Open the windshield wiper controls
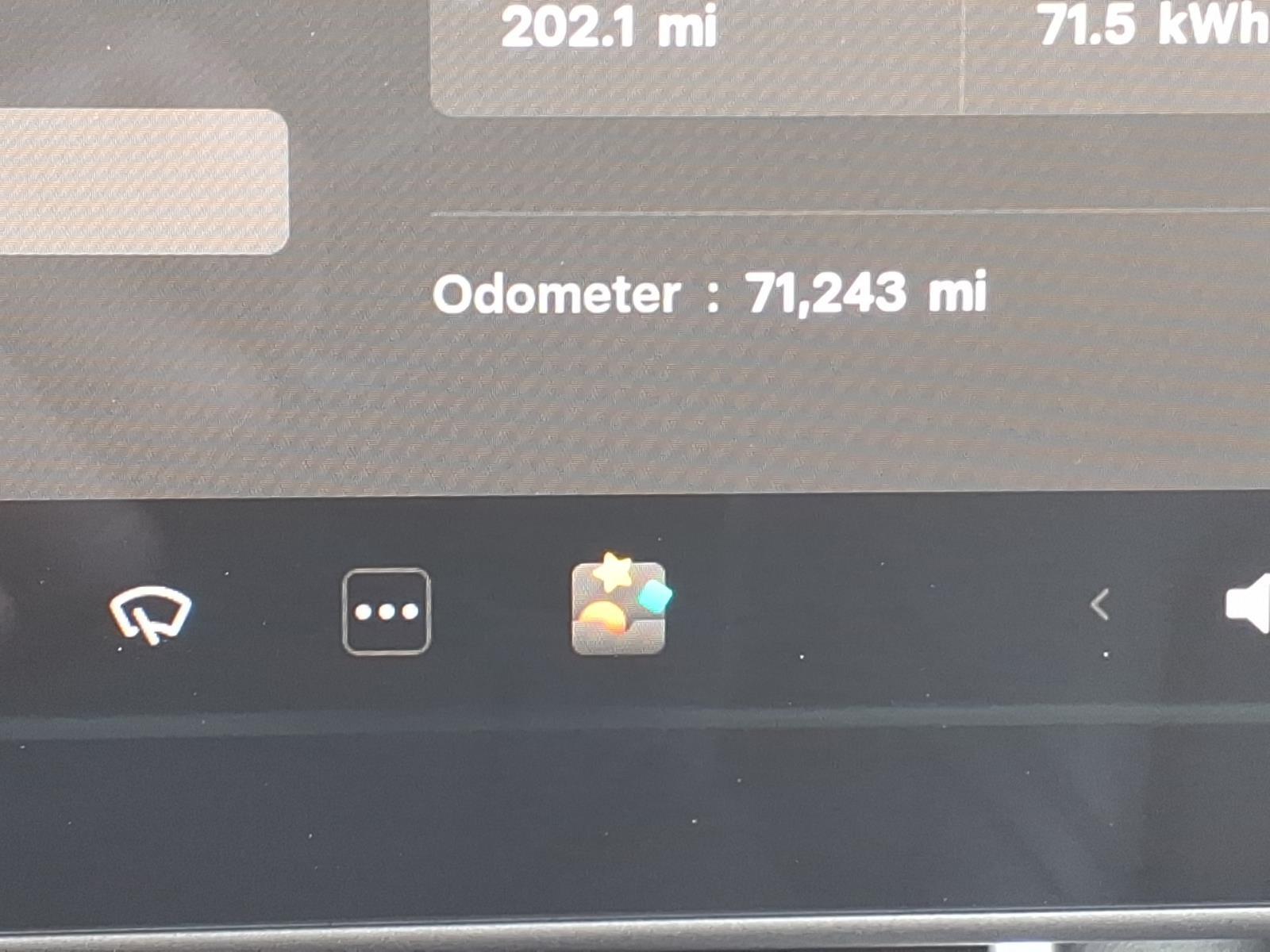1270x952 pixels. [x=151, y=613]
